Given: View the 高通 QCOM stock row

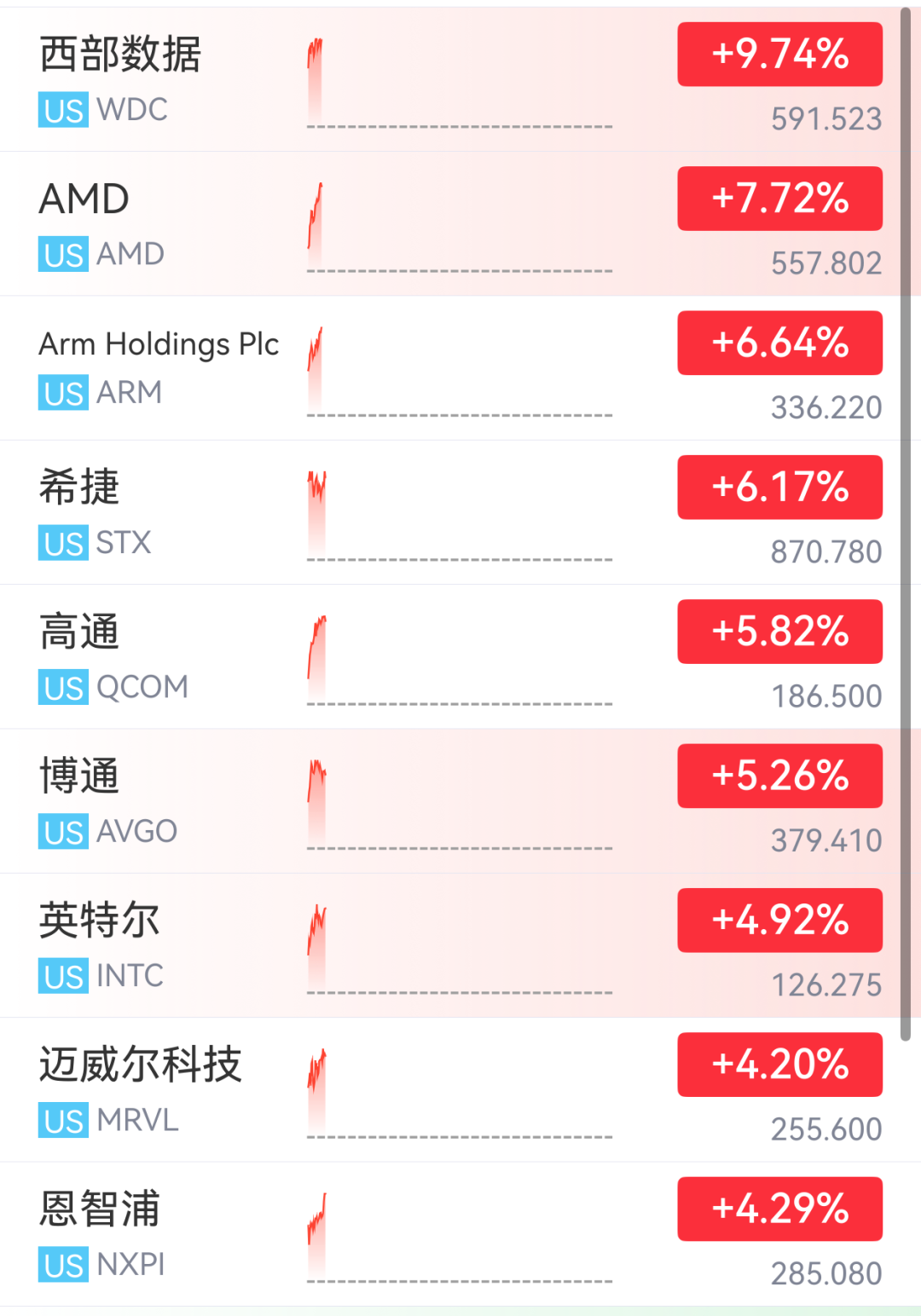Looking at the screenshot, I should (460, 656).
